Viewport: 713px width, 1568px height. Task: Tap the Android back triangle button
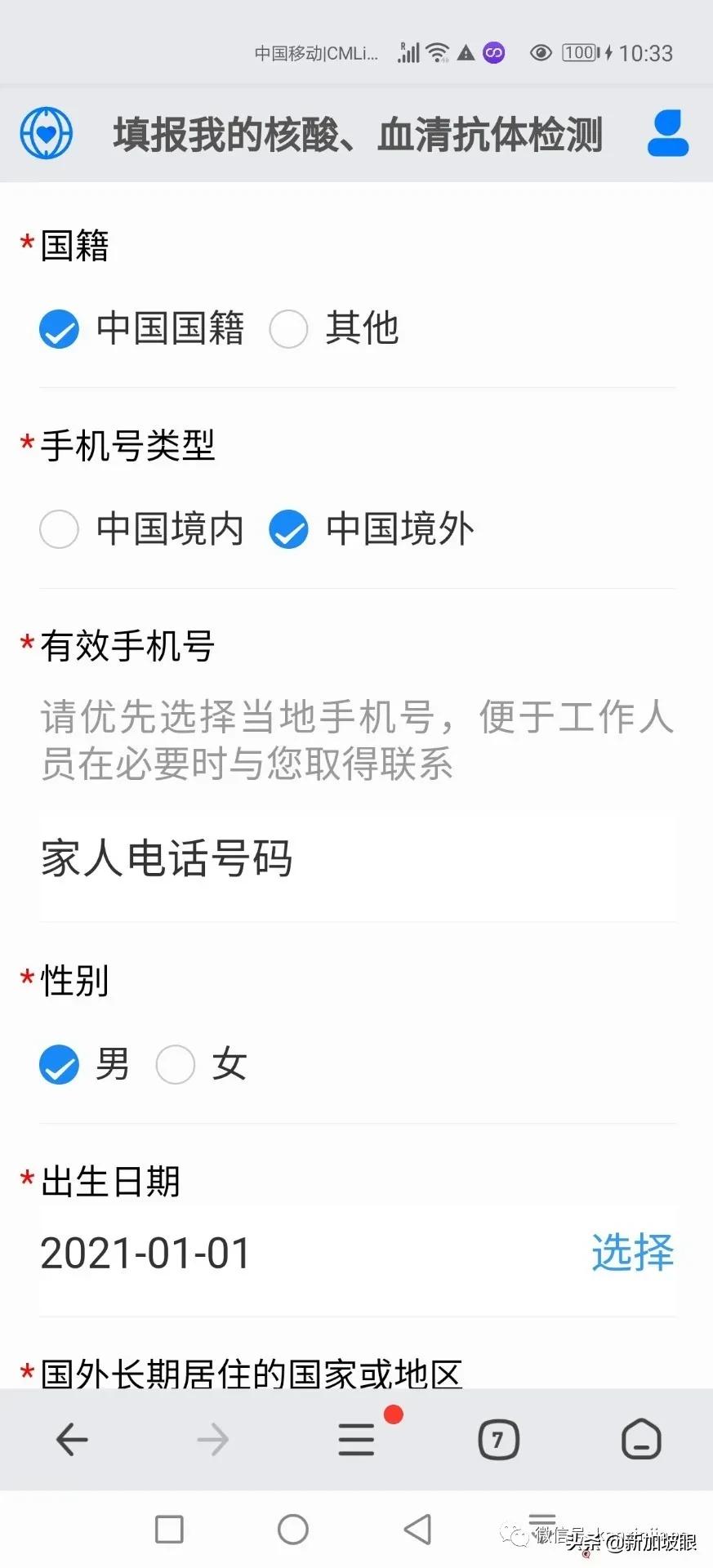tap(418, 1529)
